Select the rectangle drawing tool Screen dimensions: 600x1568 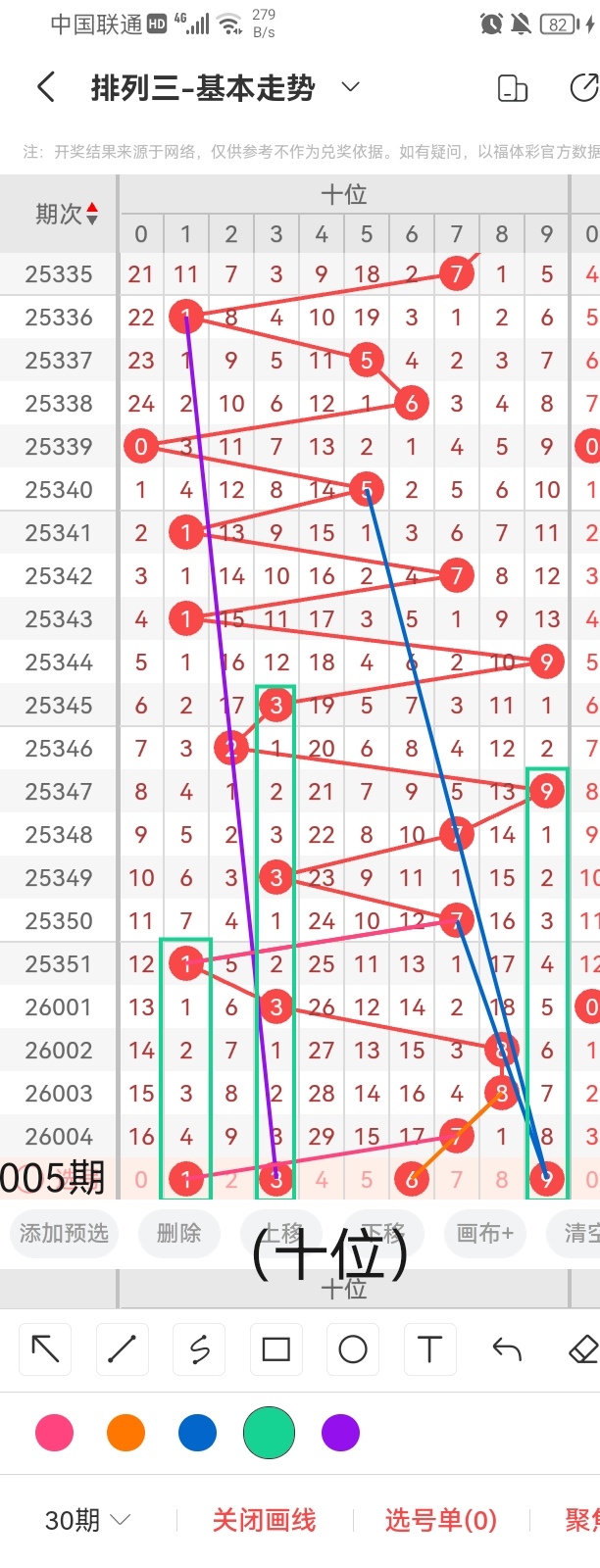(275, 1349)
